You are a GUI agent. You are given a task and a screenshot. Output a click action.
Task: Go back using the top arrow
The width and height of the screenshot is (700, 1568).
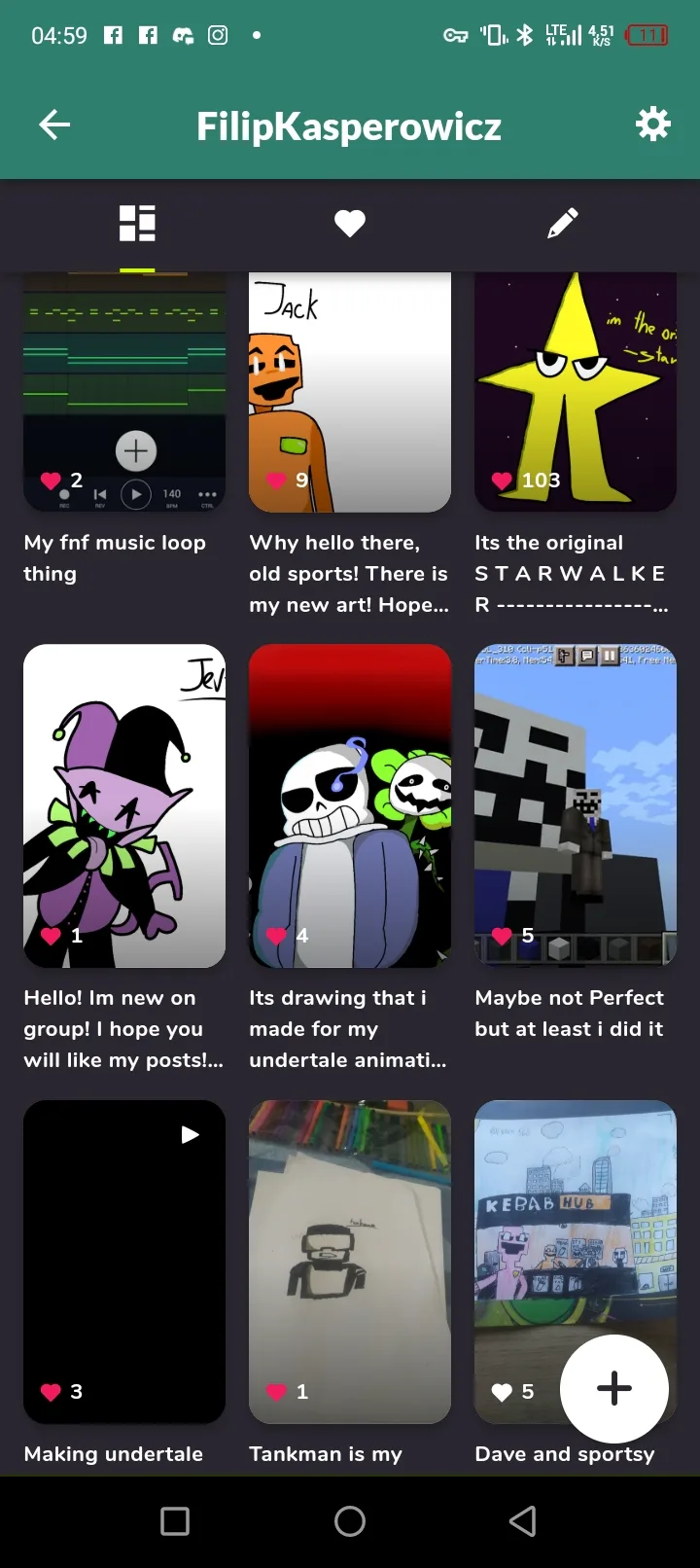54,125
